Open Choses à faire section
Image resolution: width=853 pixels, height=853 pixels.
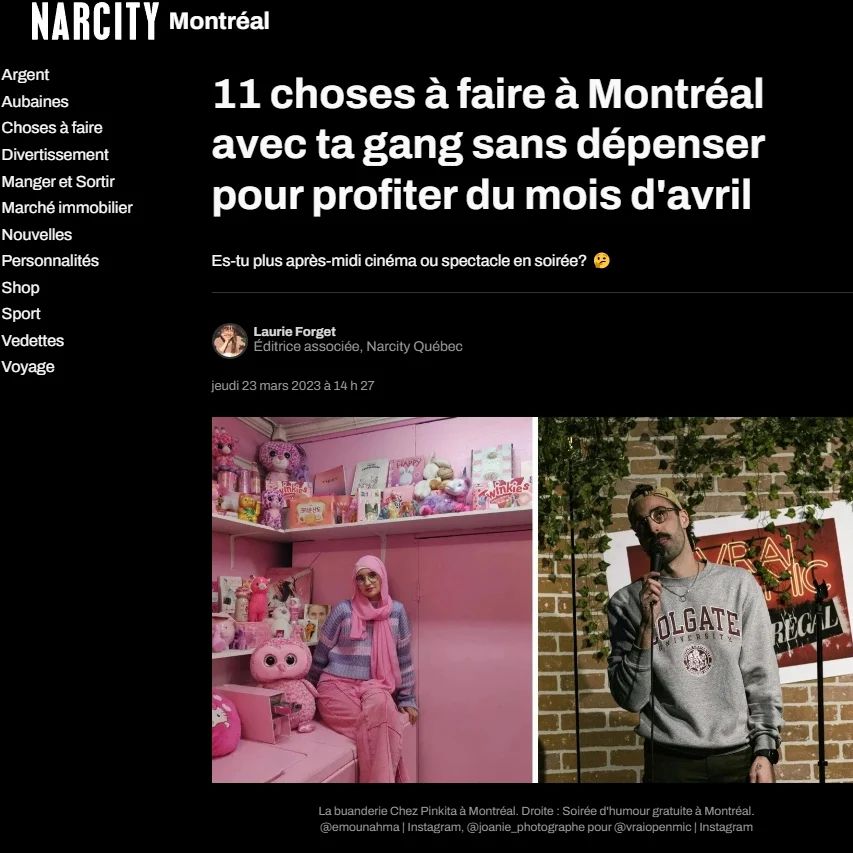(x=52, y=128)
